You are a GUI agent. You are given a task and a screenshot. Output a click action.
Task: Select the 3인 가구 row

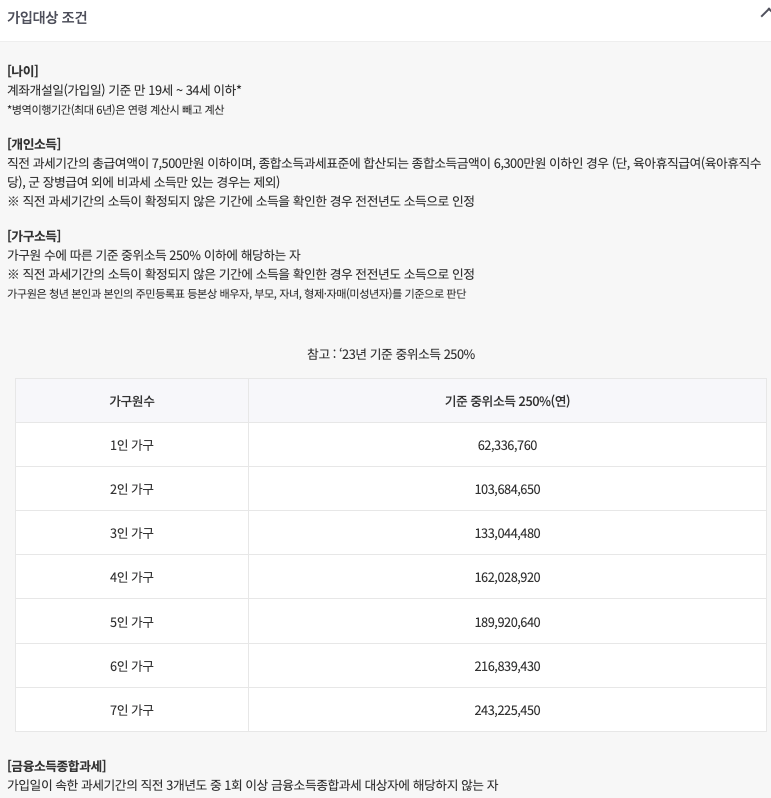(x=131, y=532)
